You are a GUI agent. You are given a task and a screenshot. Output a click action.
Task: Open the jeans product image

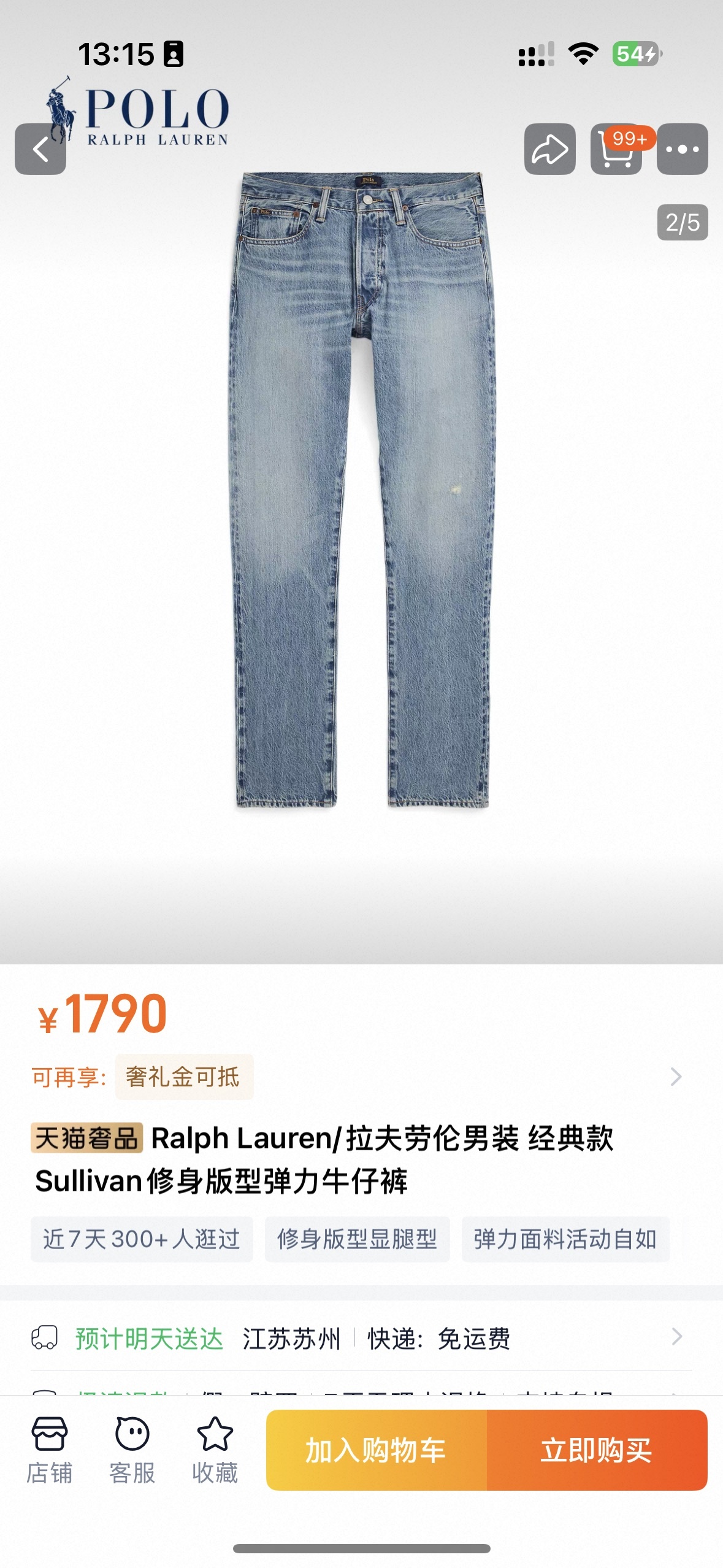(362, 491)
